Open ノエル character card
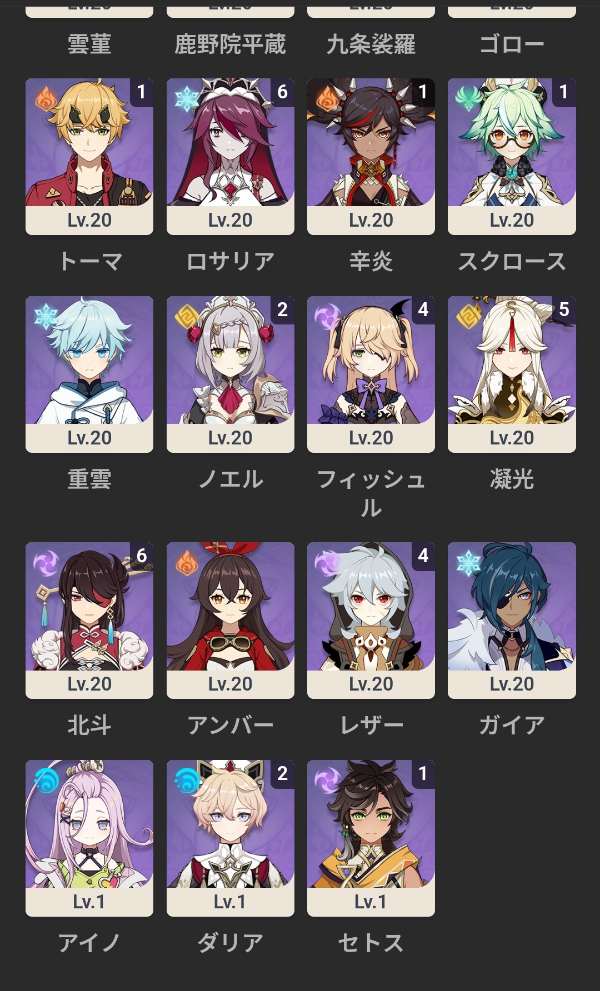 tap(230, 374)
